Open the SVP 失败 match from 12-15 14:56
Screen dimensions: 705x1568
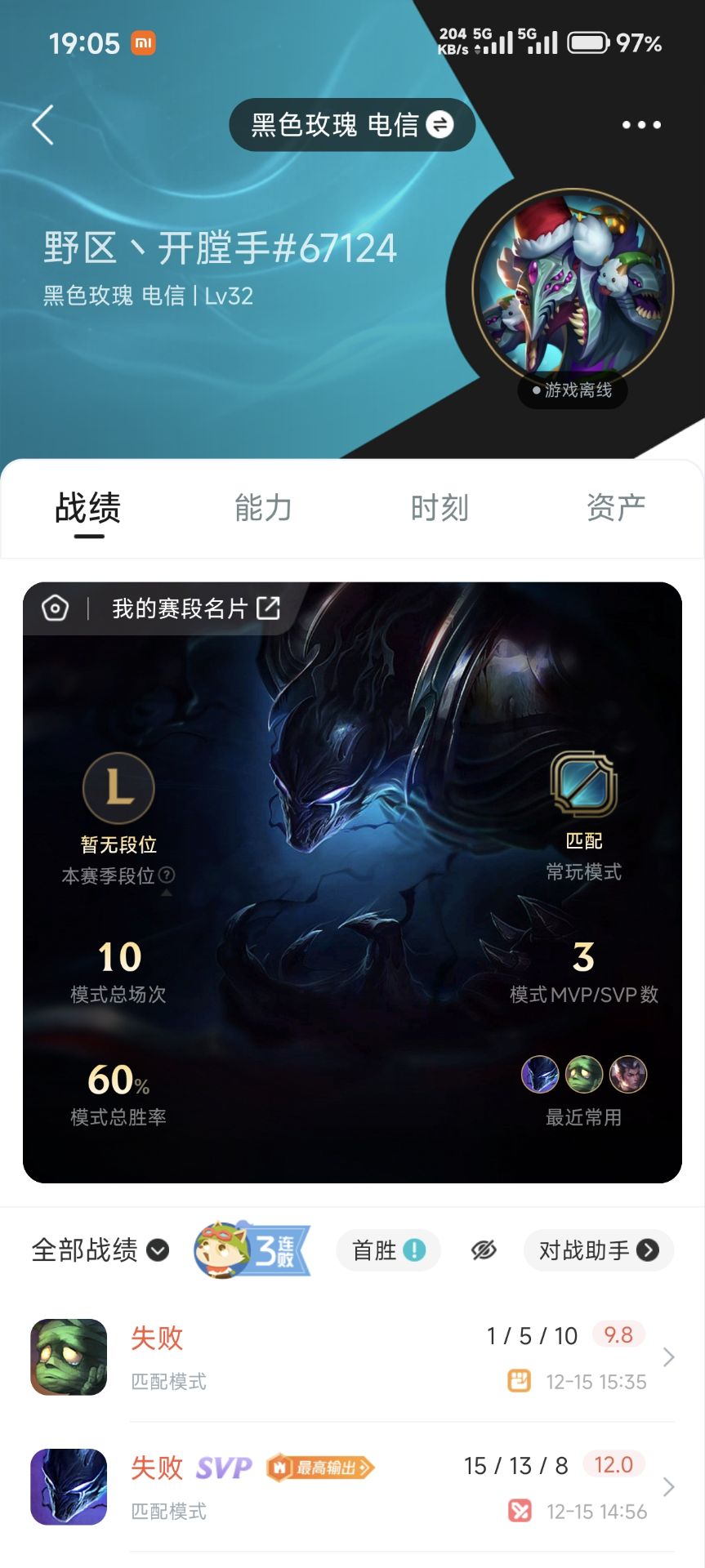[352, 1487]
